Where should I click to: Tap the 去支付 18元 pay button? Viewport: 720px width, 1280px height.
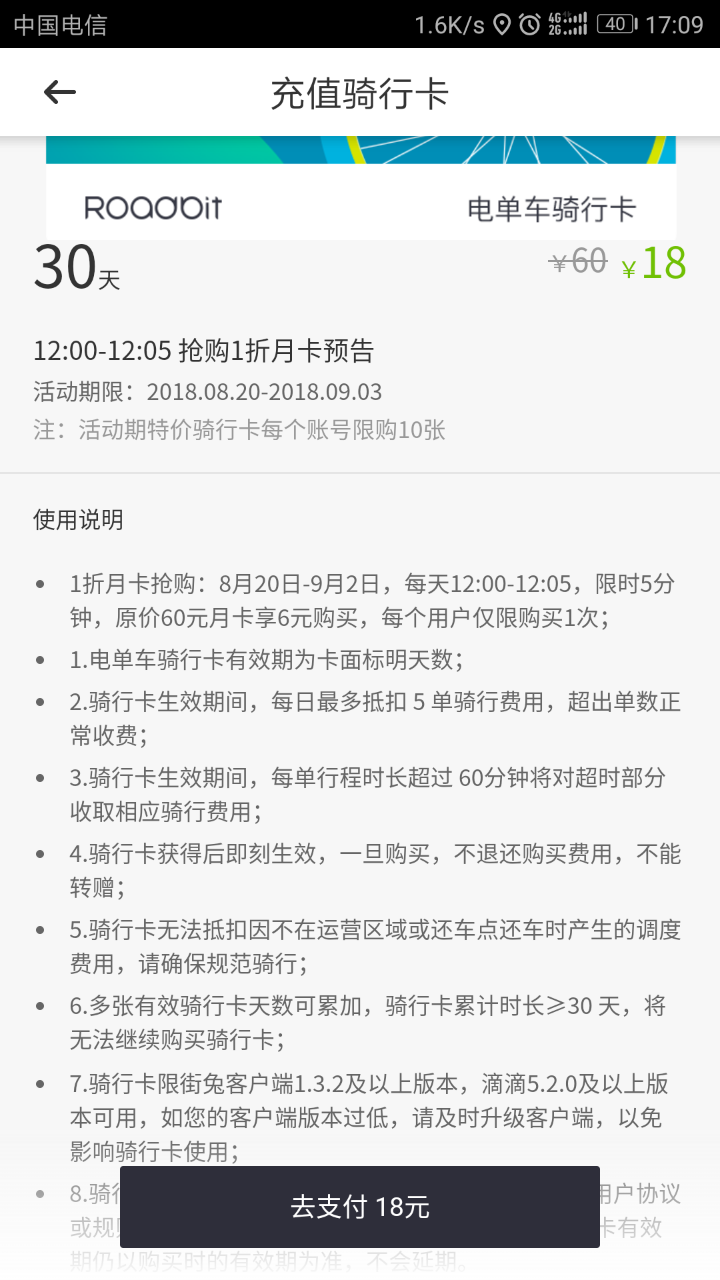pos(360,1206)
